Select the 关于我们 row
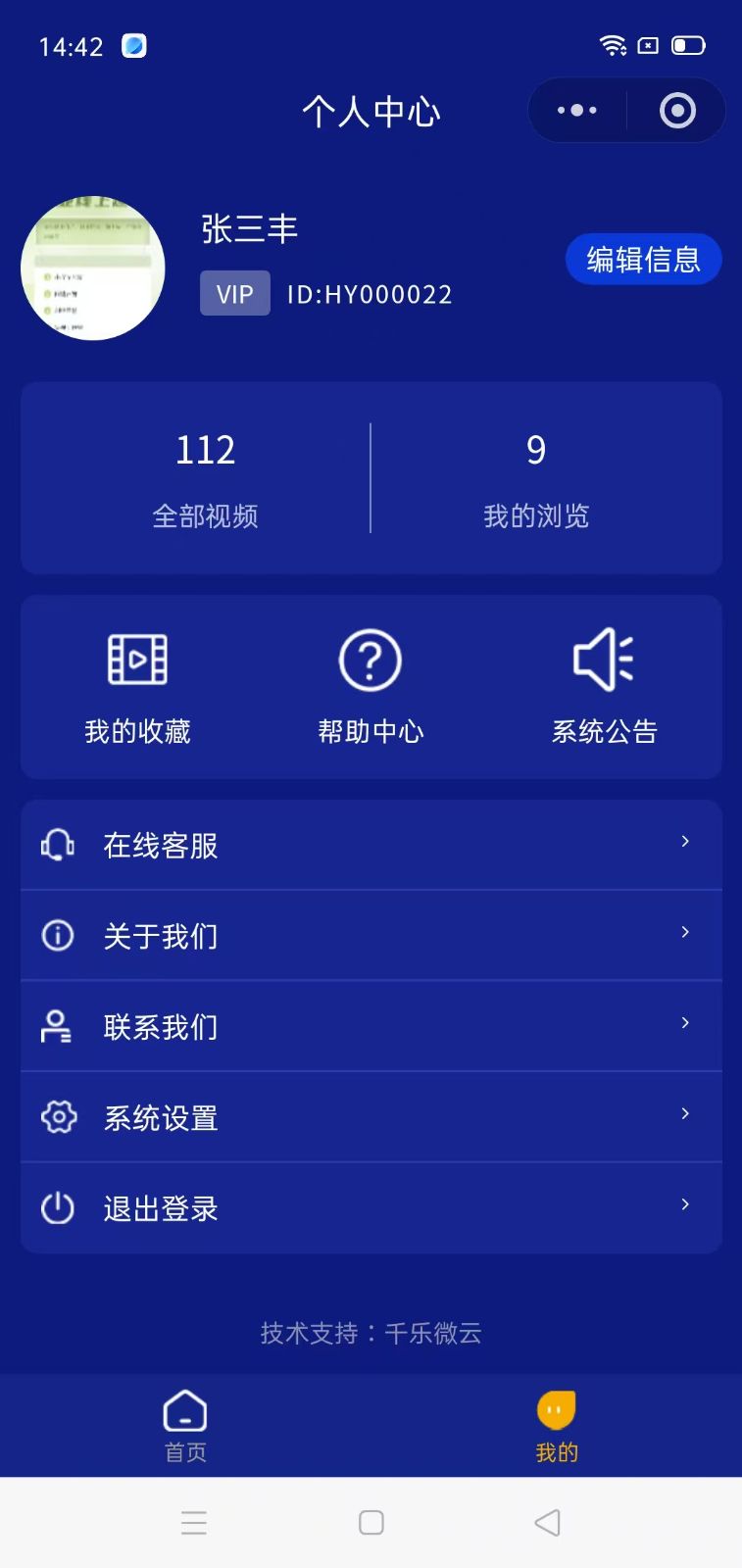 point(371,936)
